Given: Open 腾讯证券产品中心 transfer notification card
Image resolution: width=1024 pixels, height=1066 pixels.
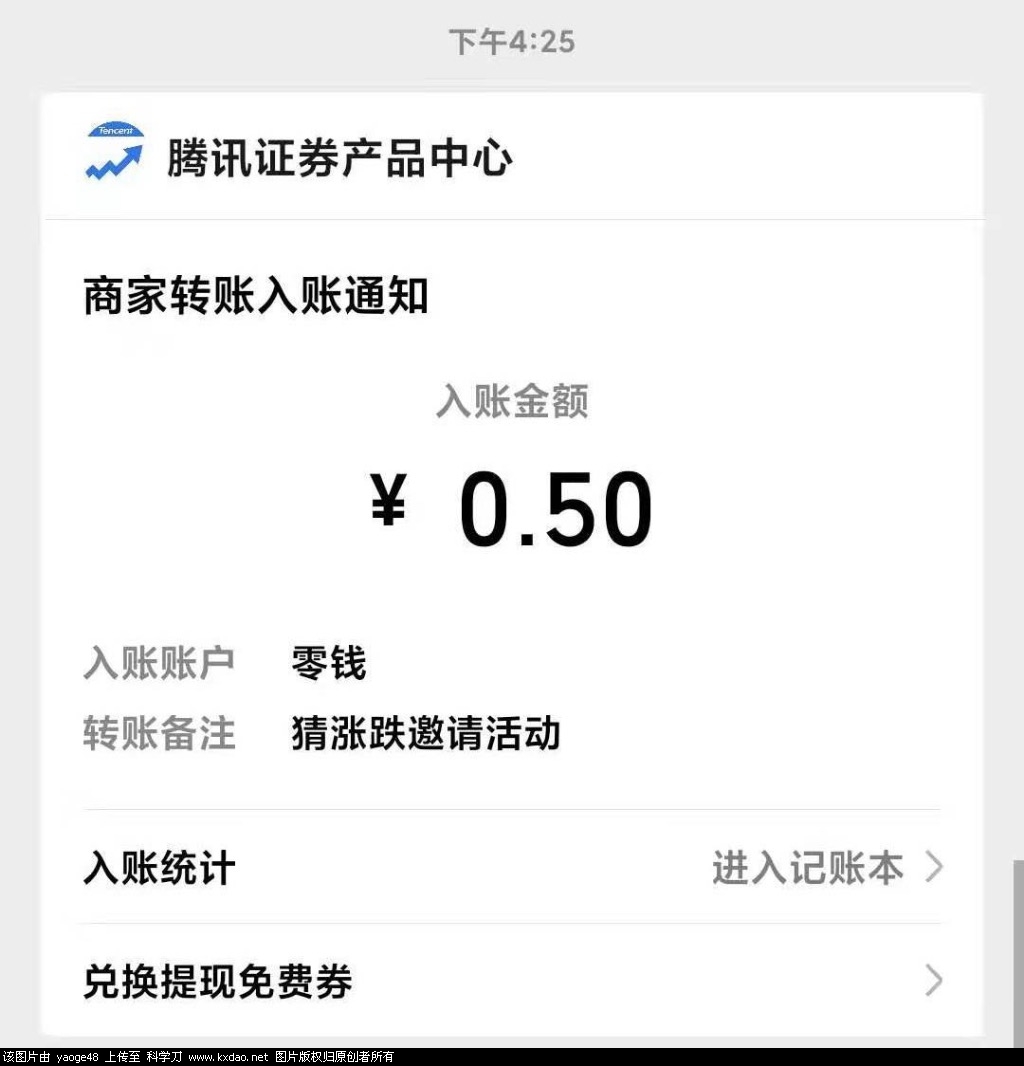Looking at the screenshot, I should click(x=510, y=500).
